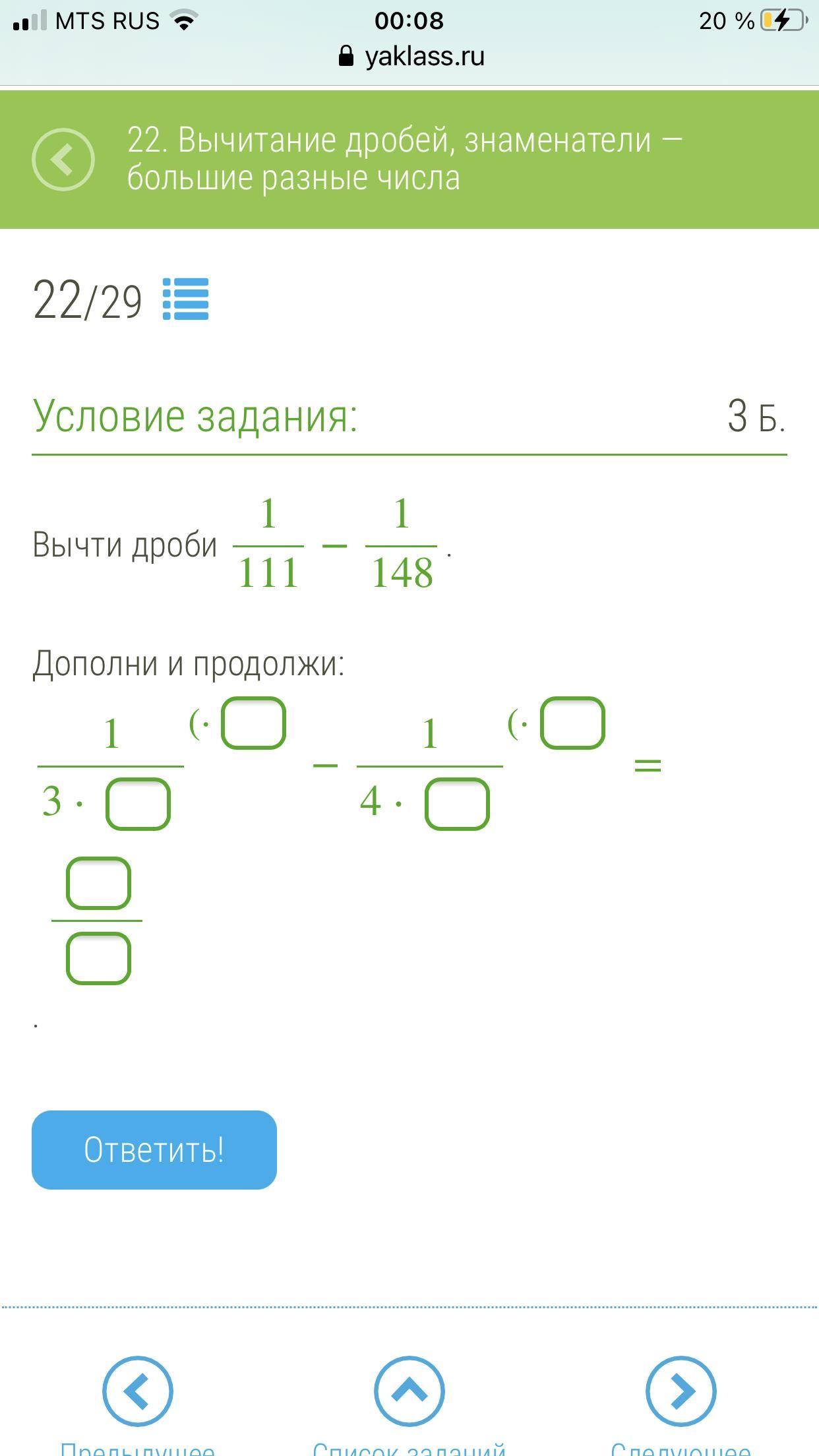Tap the box after 3 · in denominator
Image resolution: width=819 pixels, height=1456 pixels.
point(138,804)
